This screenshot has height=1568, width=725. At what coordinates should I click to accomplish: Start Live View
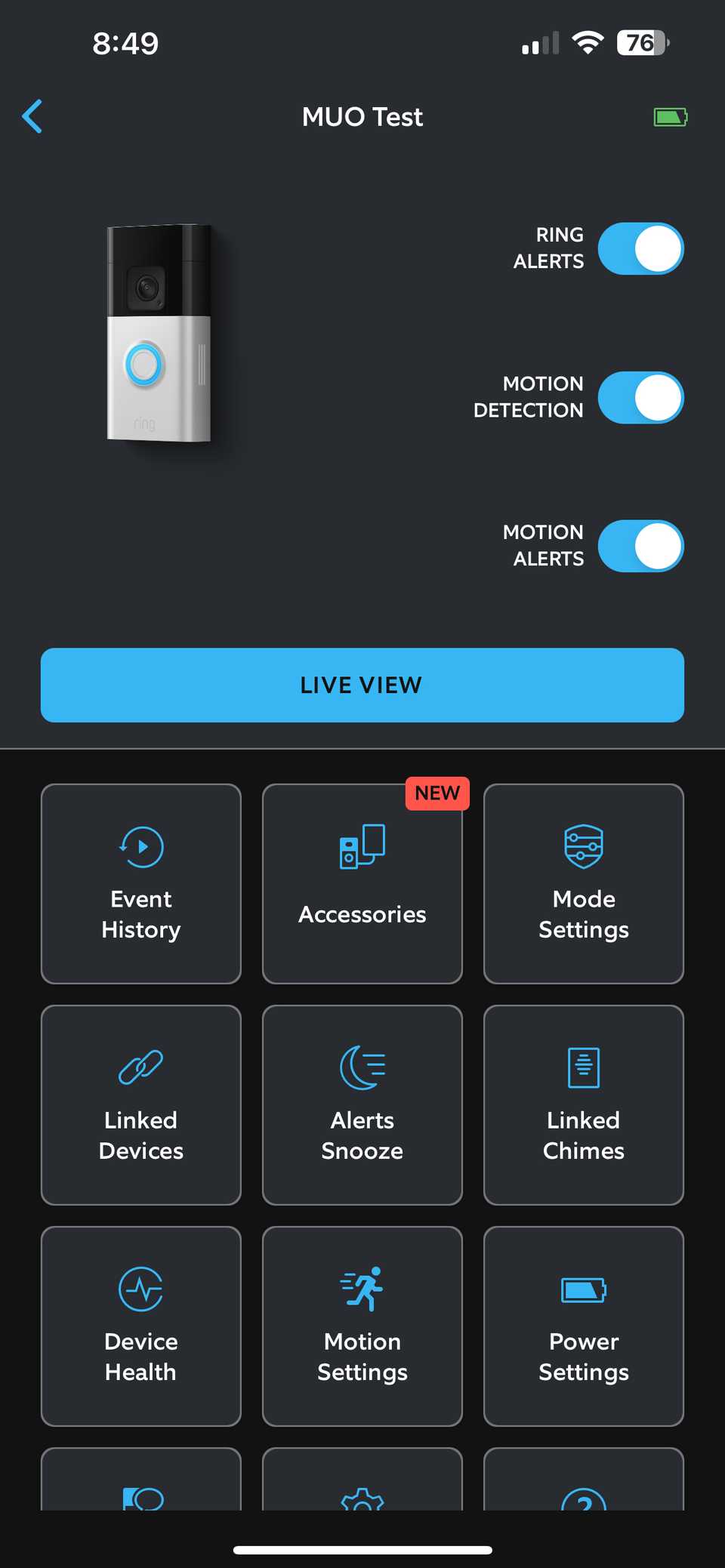(x=362, y=685)
